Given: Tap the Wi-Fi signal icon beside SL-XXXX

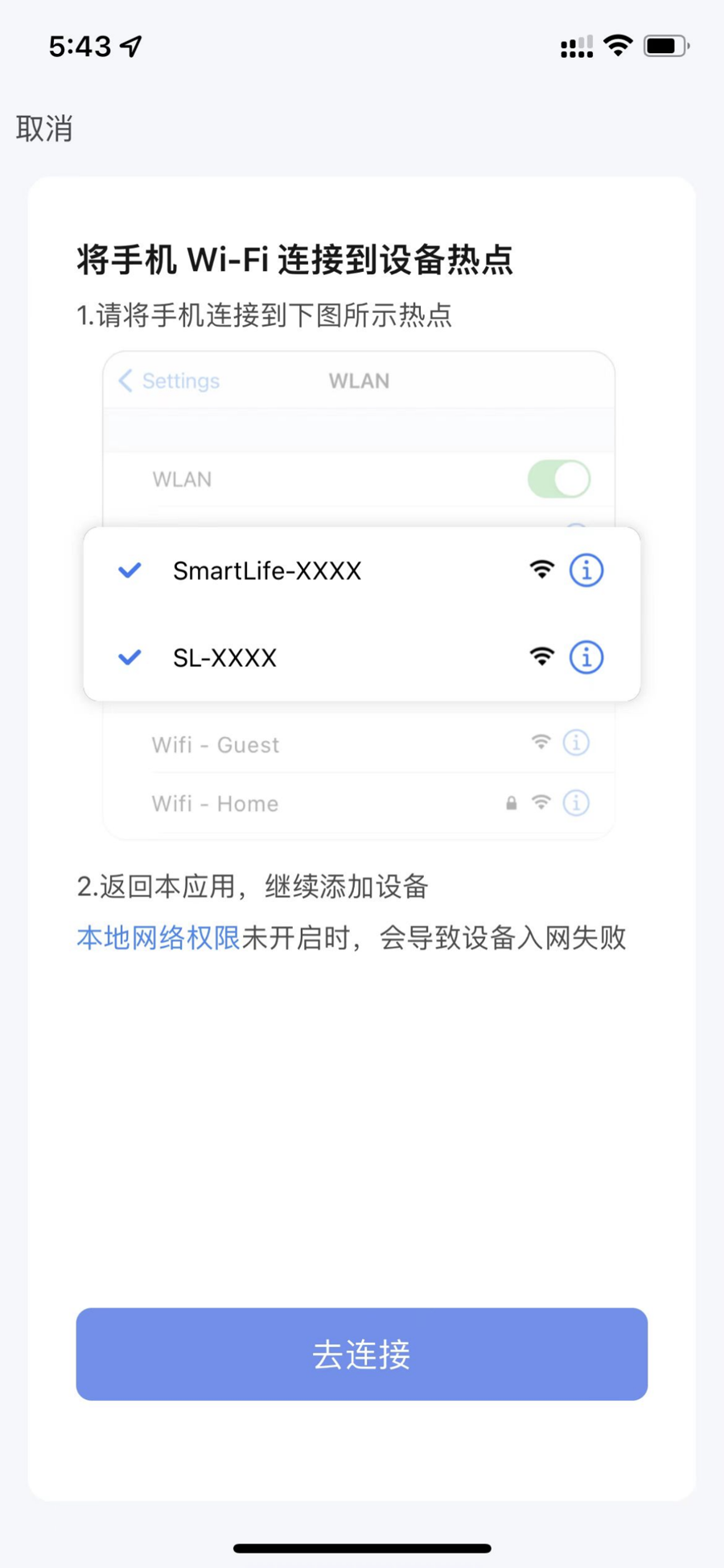Looking at the screenshot, I should coord(542,656).
